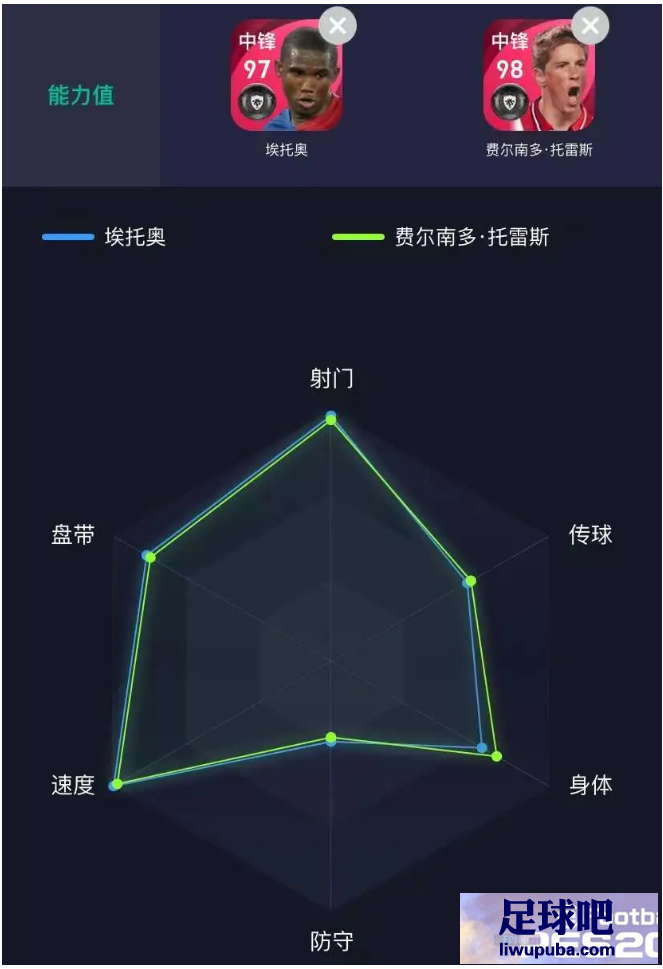The height and width of the screenshot is (969, 663).
Task: Select the 能力值 tab
Action: pos(81,95)
